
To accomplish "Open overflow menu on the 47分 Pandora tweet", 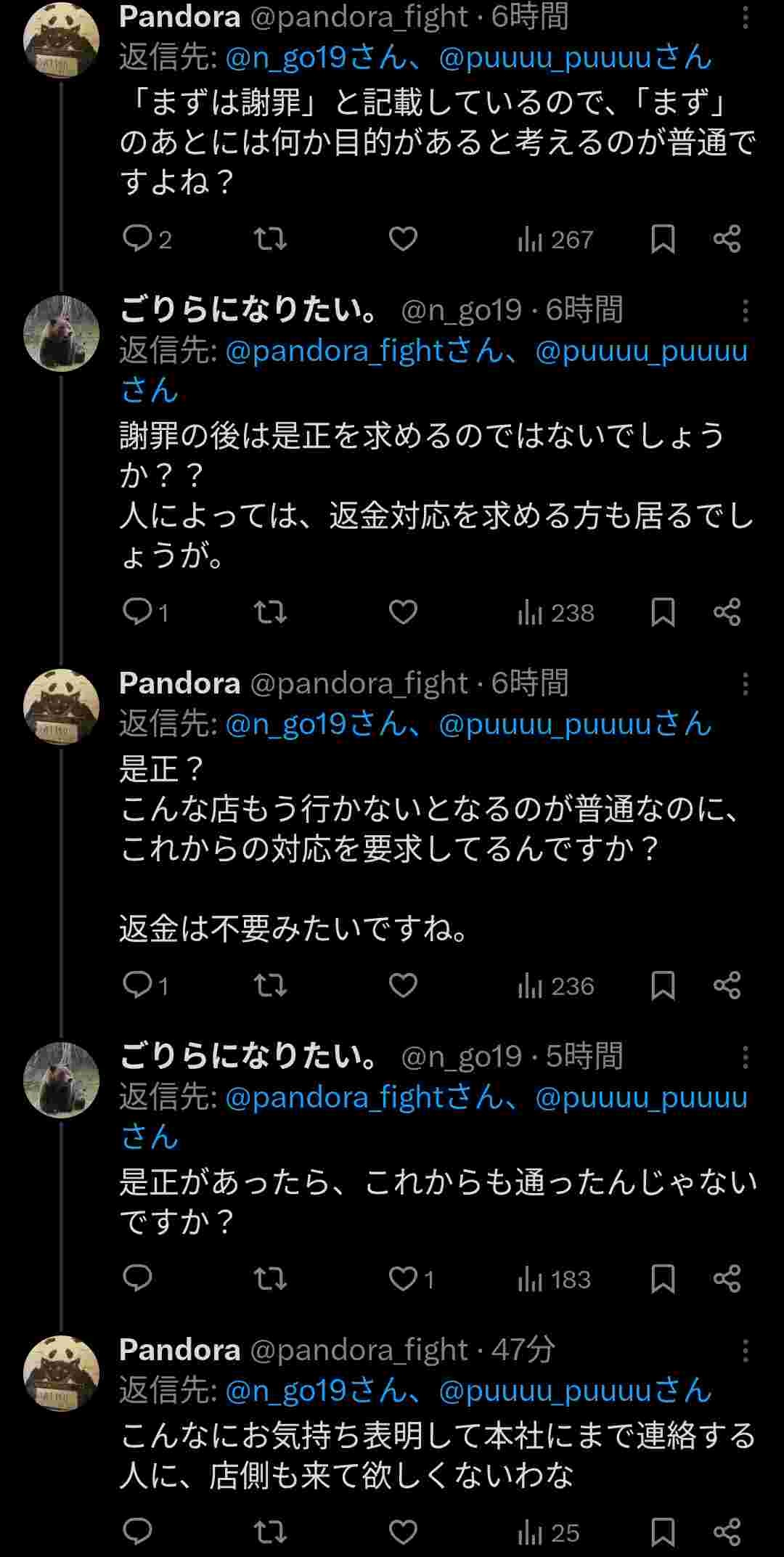I will [746, 1351].
